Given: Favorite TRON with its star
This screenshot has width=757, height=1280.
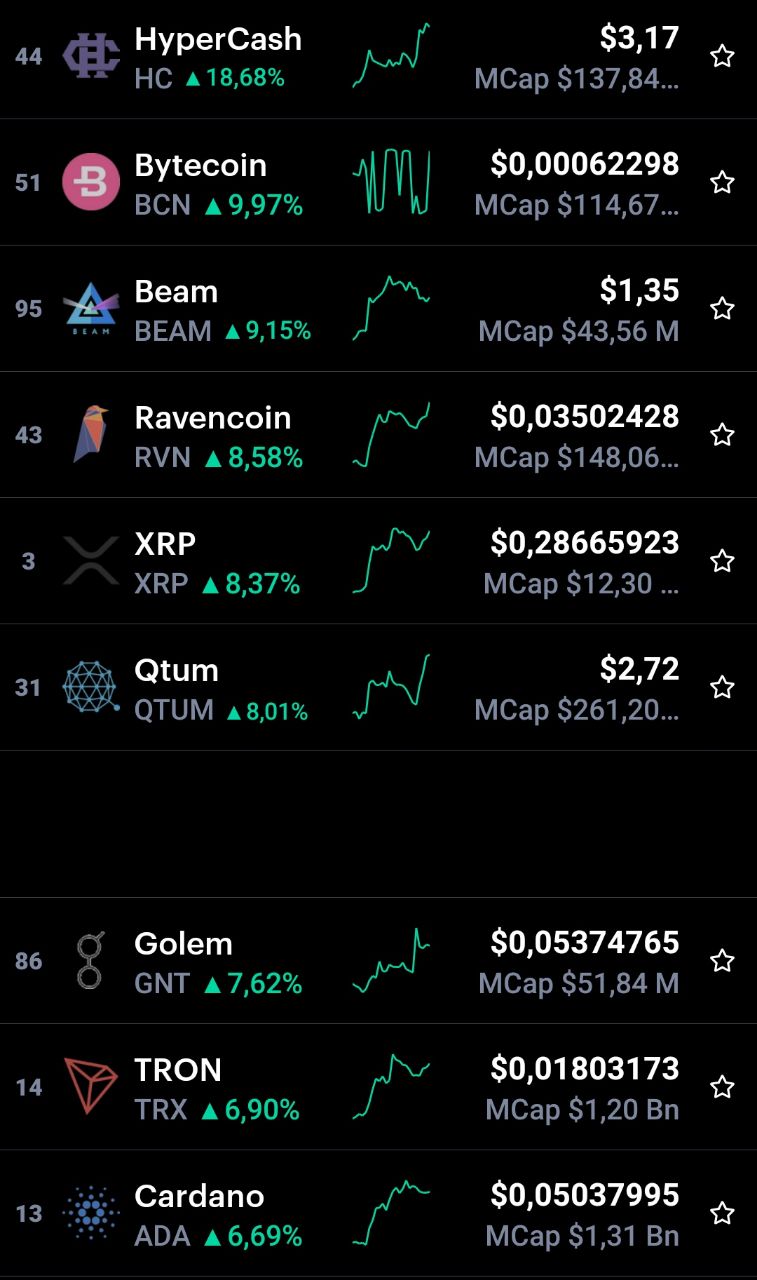Looking at the screenshot, I should coord(722,1087).
